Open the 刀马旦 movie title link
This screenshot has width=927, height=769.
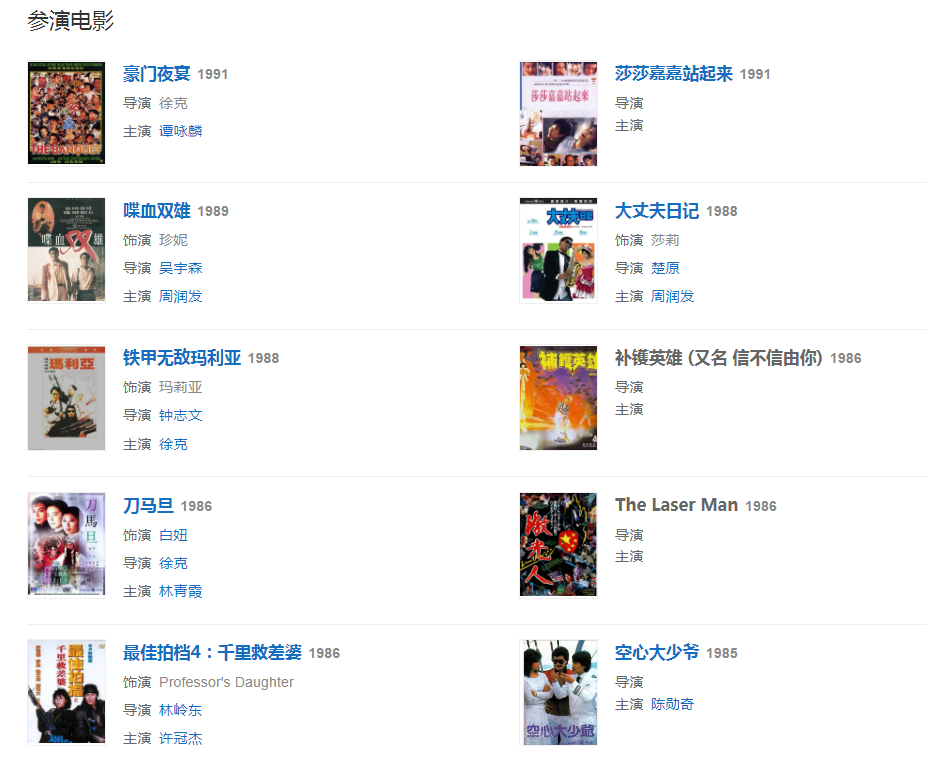point(148,506)
